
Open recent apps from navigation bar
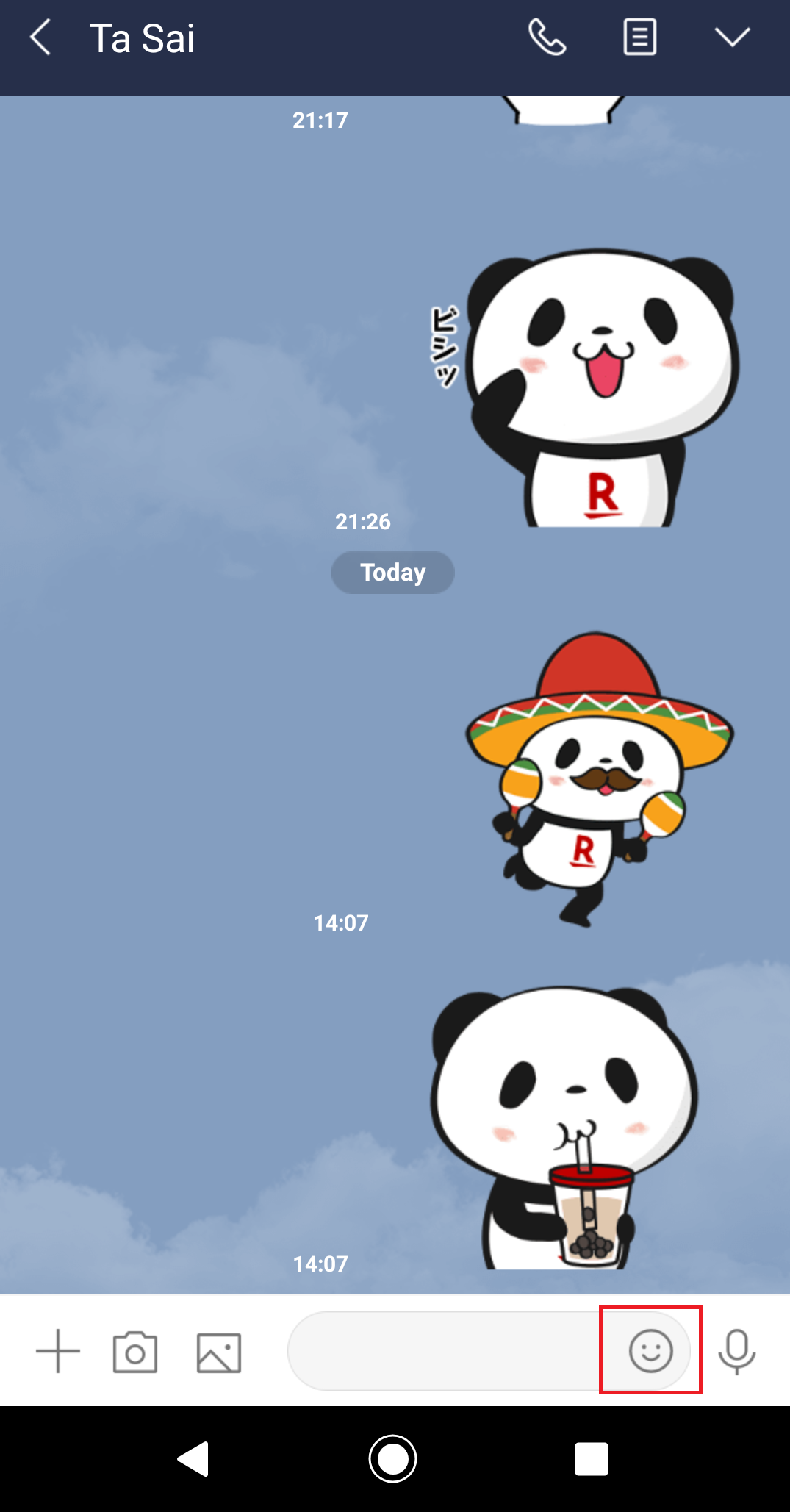click(592, 1458)
